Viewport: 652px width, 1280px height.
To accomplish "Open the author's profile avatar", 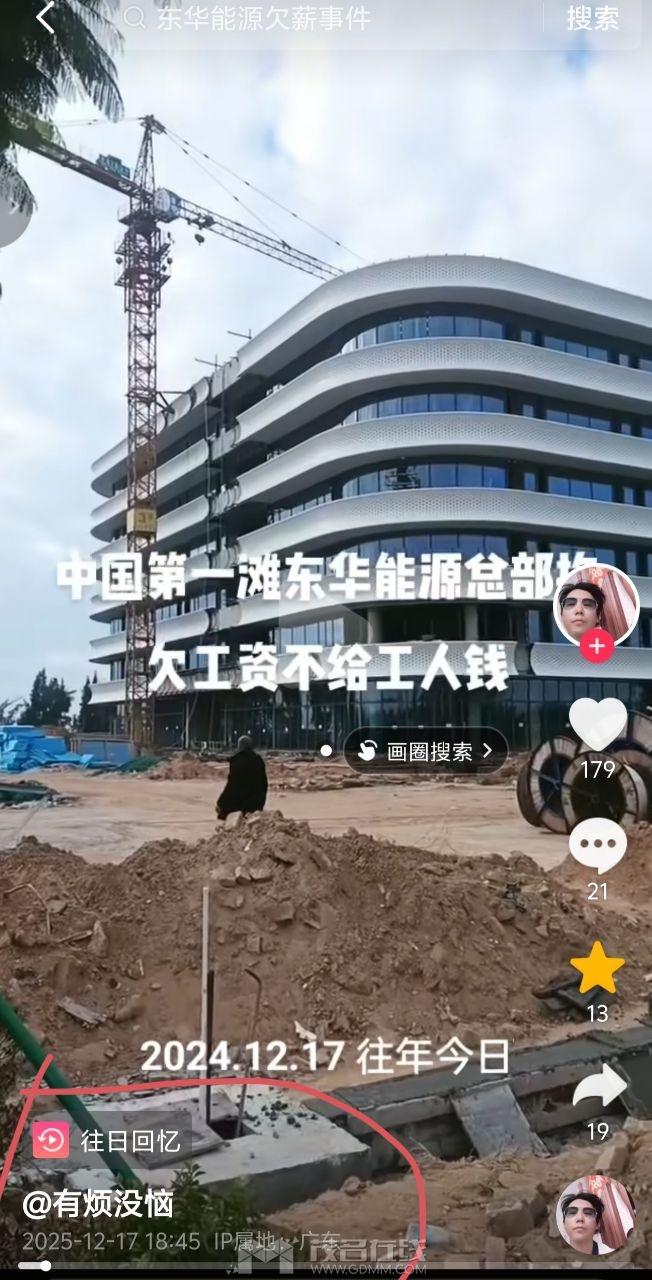I will tap(596, 605).
